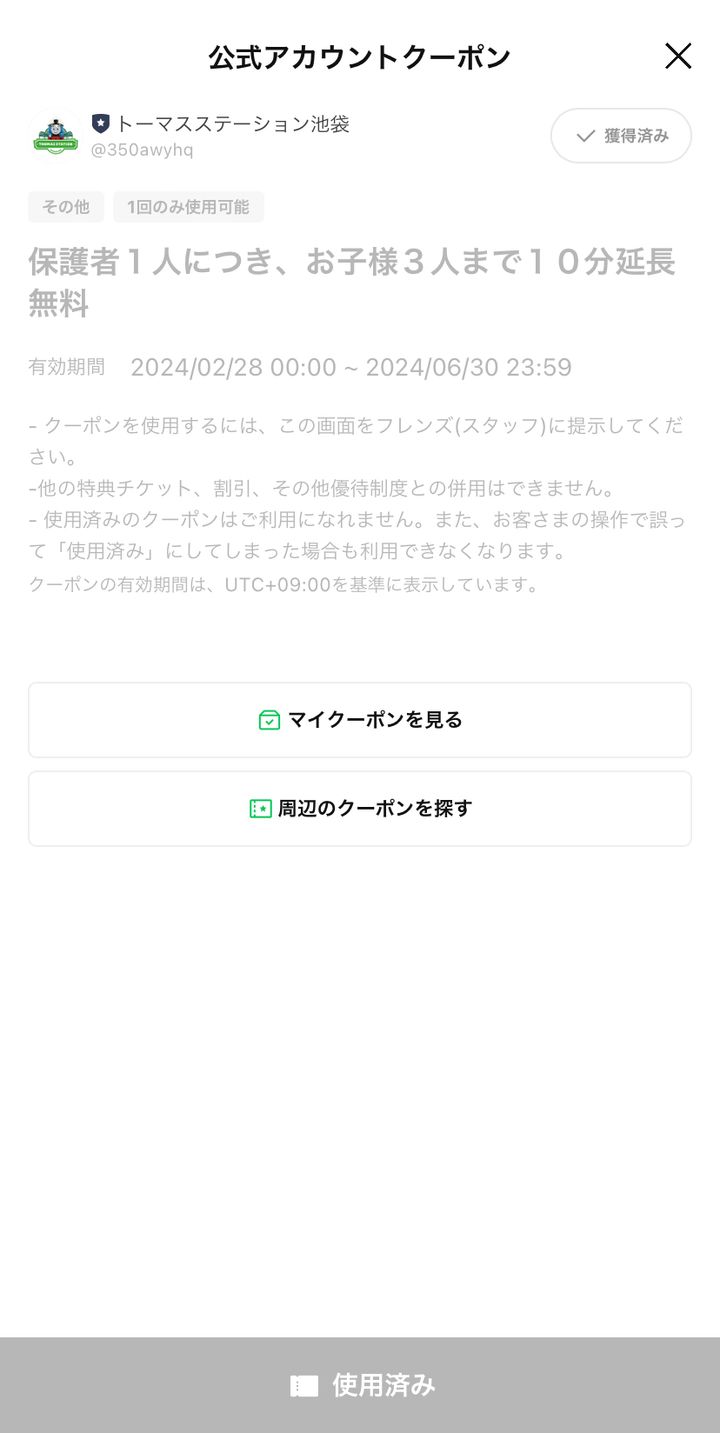
Task: Open トーマスステーション池袋 account profile
Action: (232, 126)
